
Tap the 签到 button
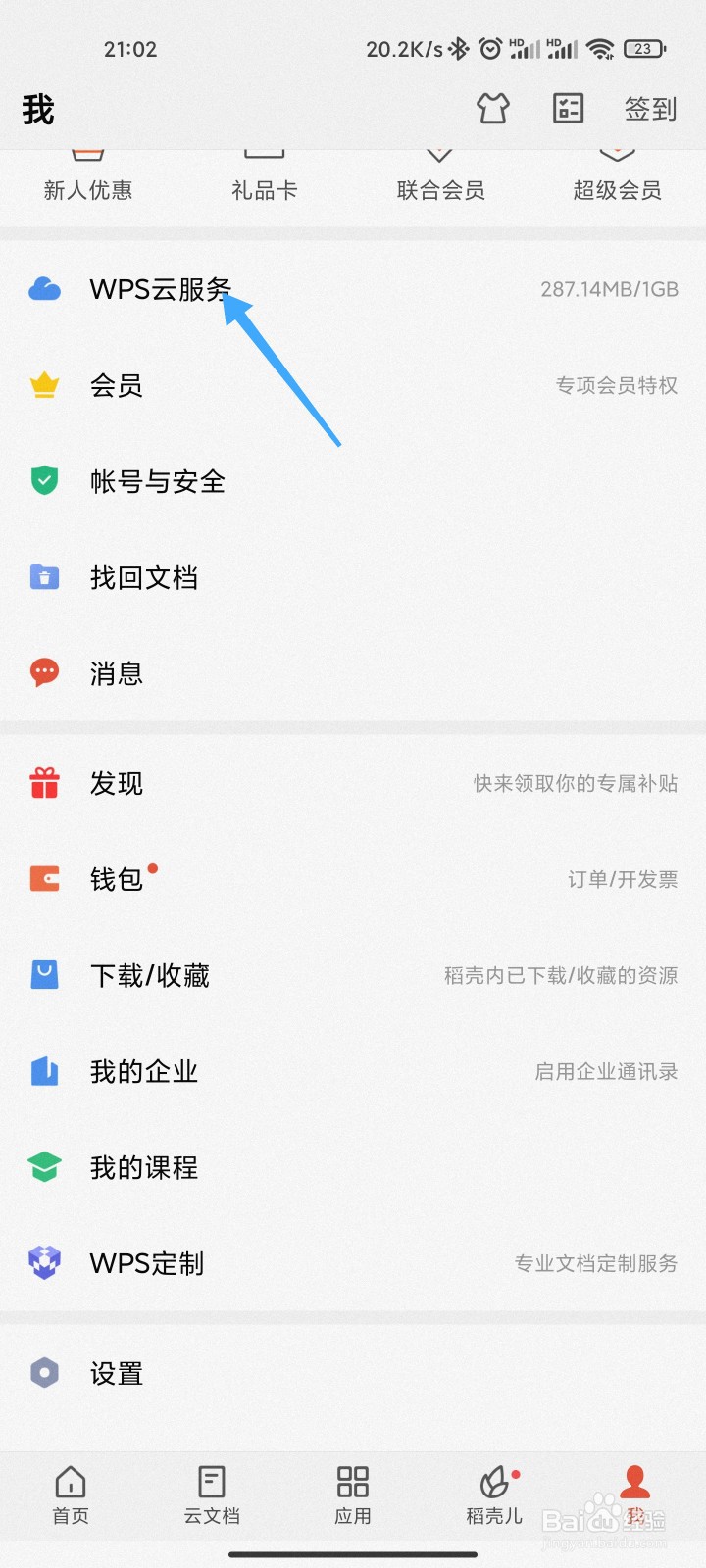pyautogui.click(x=649, y=109)
